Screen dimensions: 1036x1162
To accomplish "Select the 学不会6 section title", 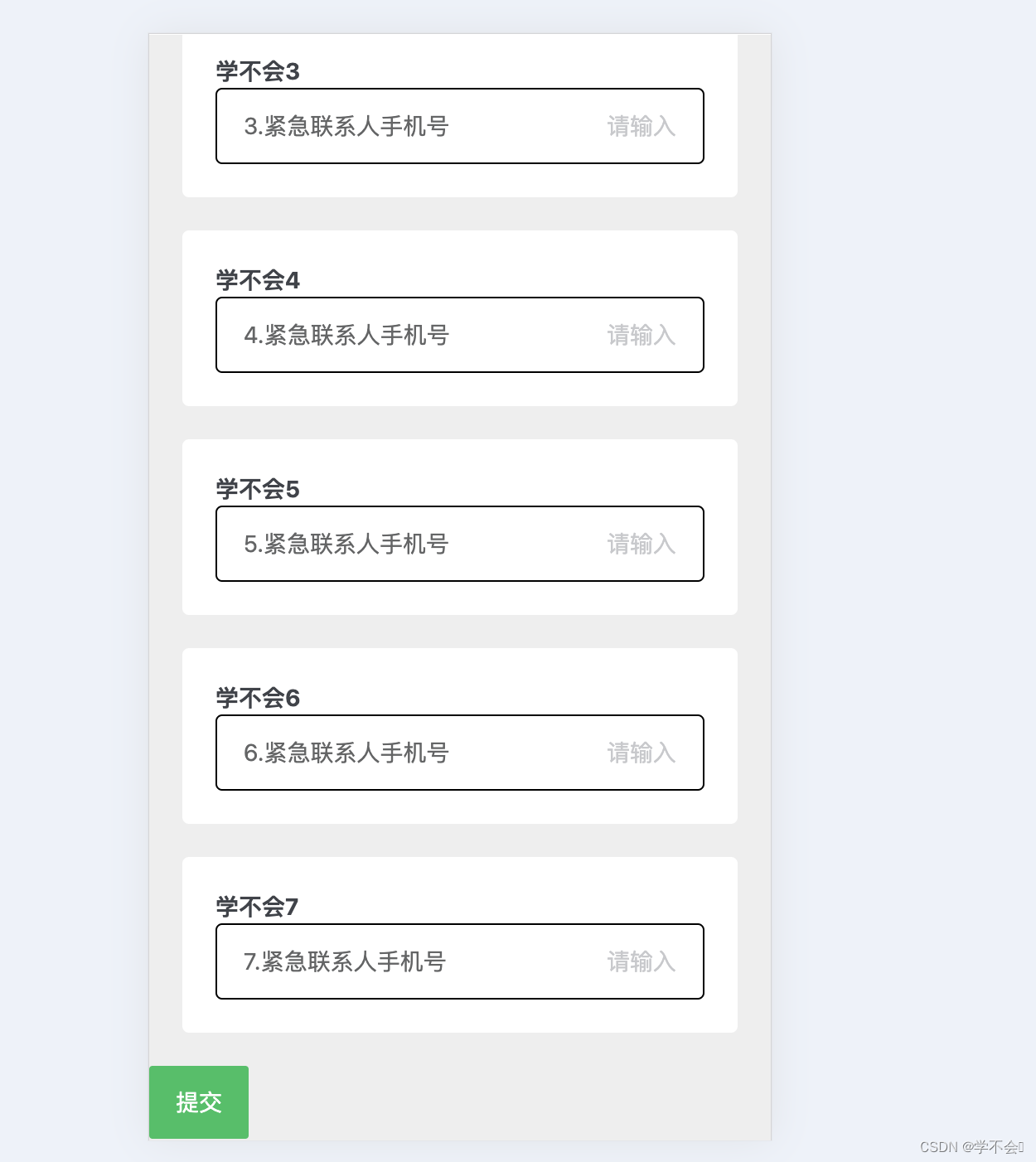I will [x=257, y=698].
